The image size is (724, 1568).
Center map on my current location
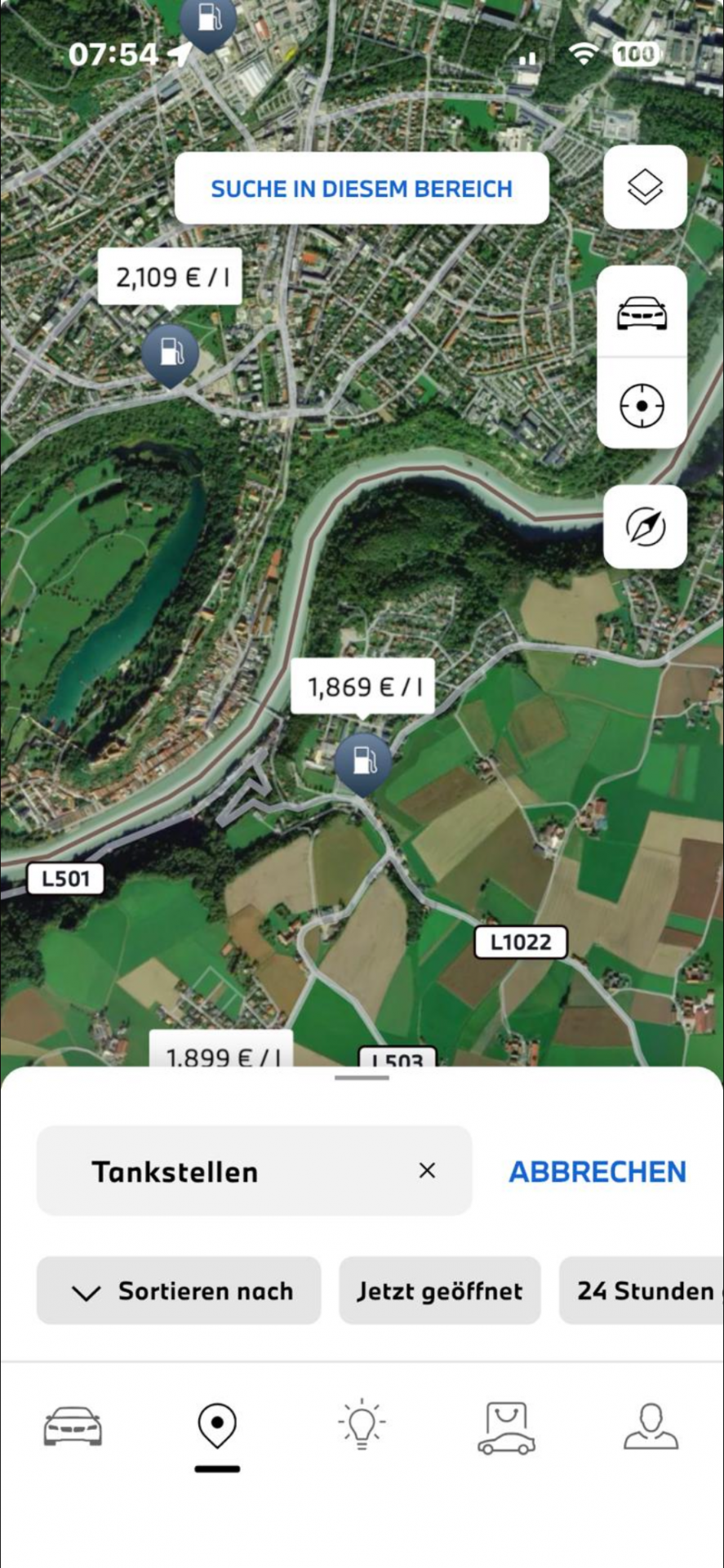[x=642, y=405]
